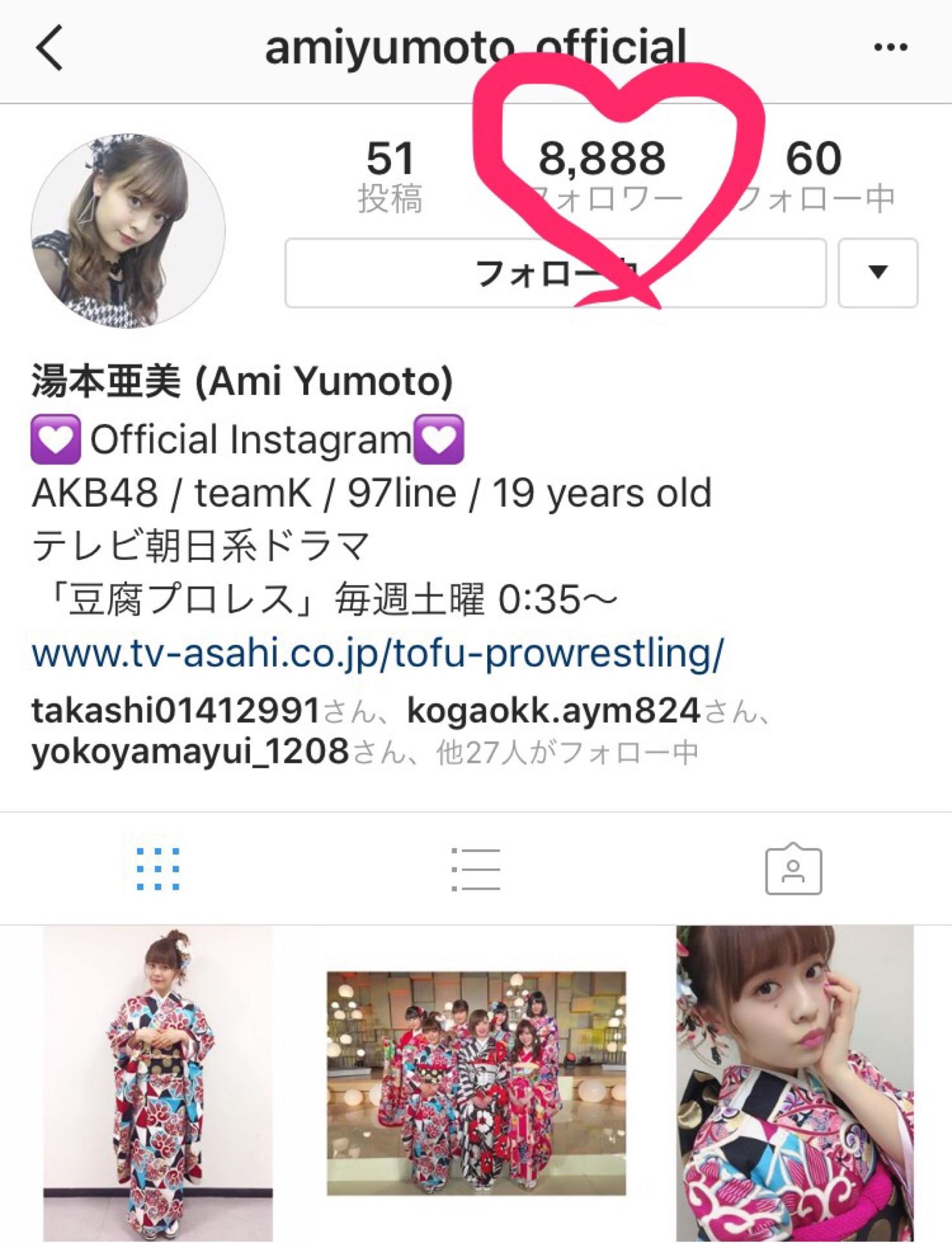This screenshot has height=1243, width=952.
Task: Open the tv-asahi tofu-prowrestling link
Action: (377, 653)
